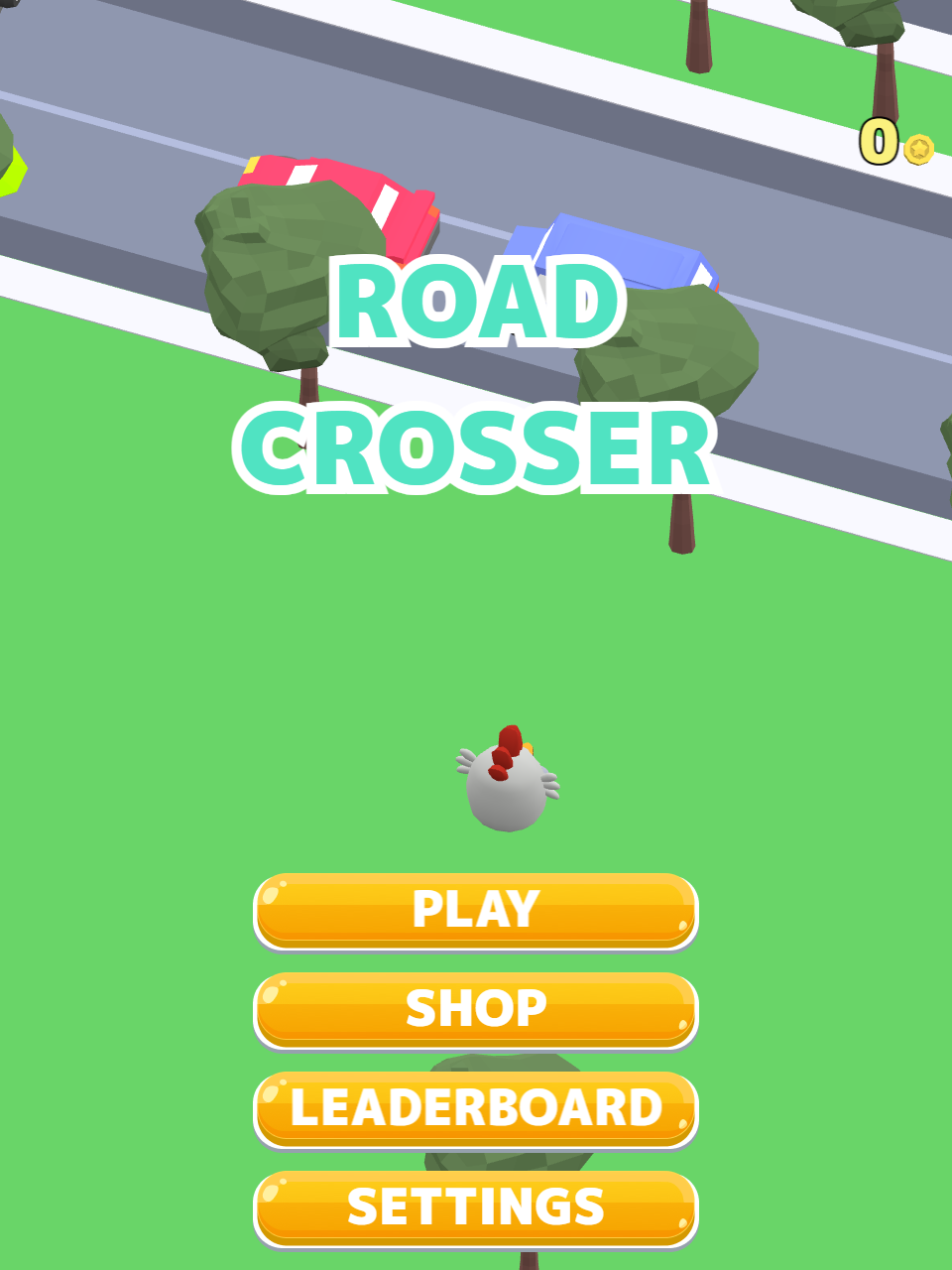952x1270 pixels.
Task: Open the Shop
Action: click(476, 1009)
